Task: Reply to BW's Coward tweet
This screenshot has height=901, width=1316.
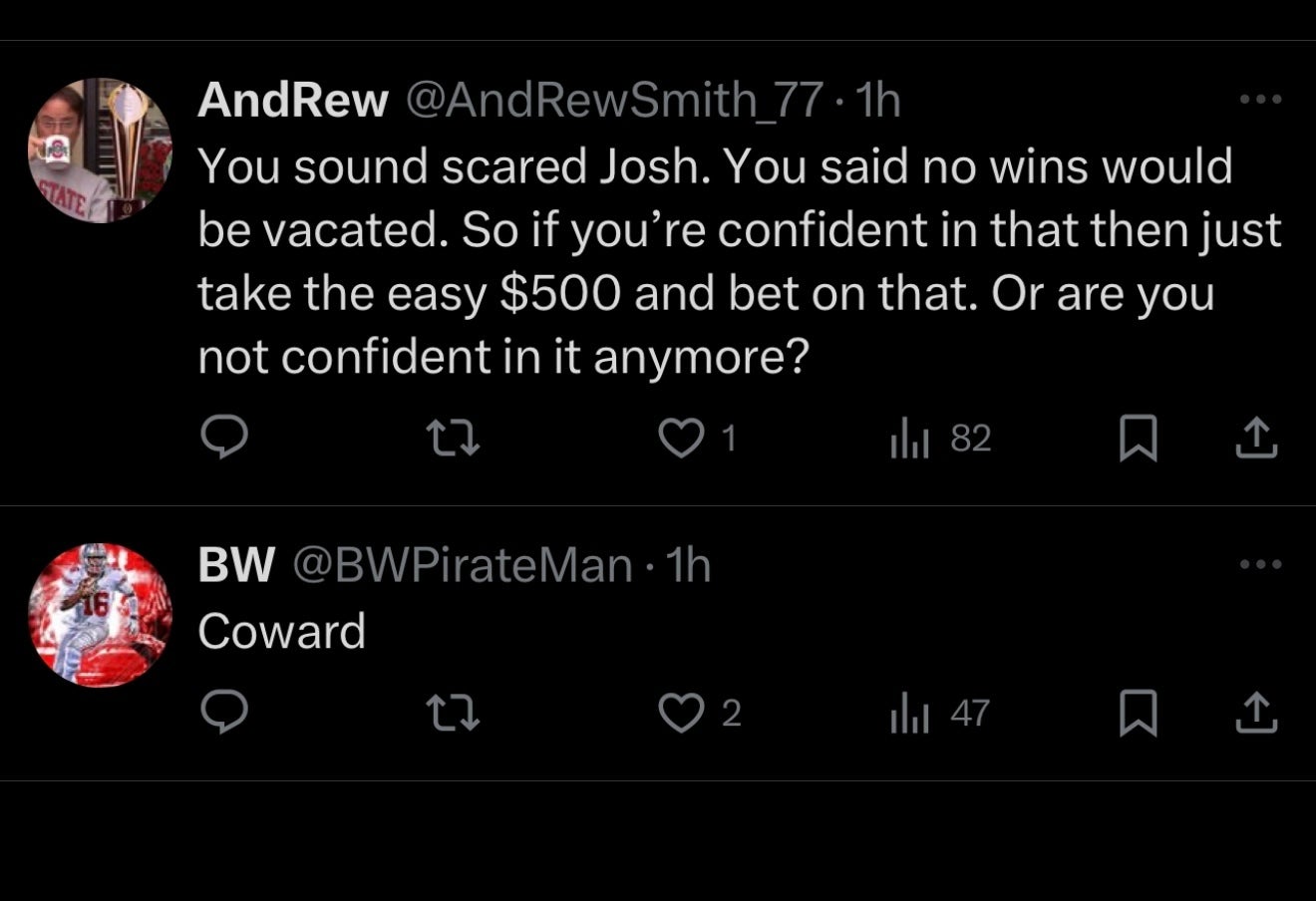Action: tap(224, 713)
